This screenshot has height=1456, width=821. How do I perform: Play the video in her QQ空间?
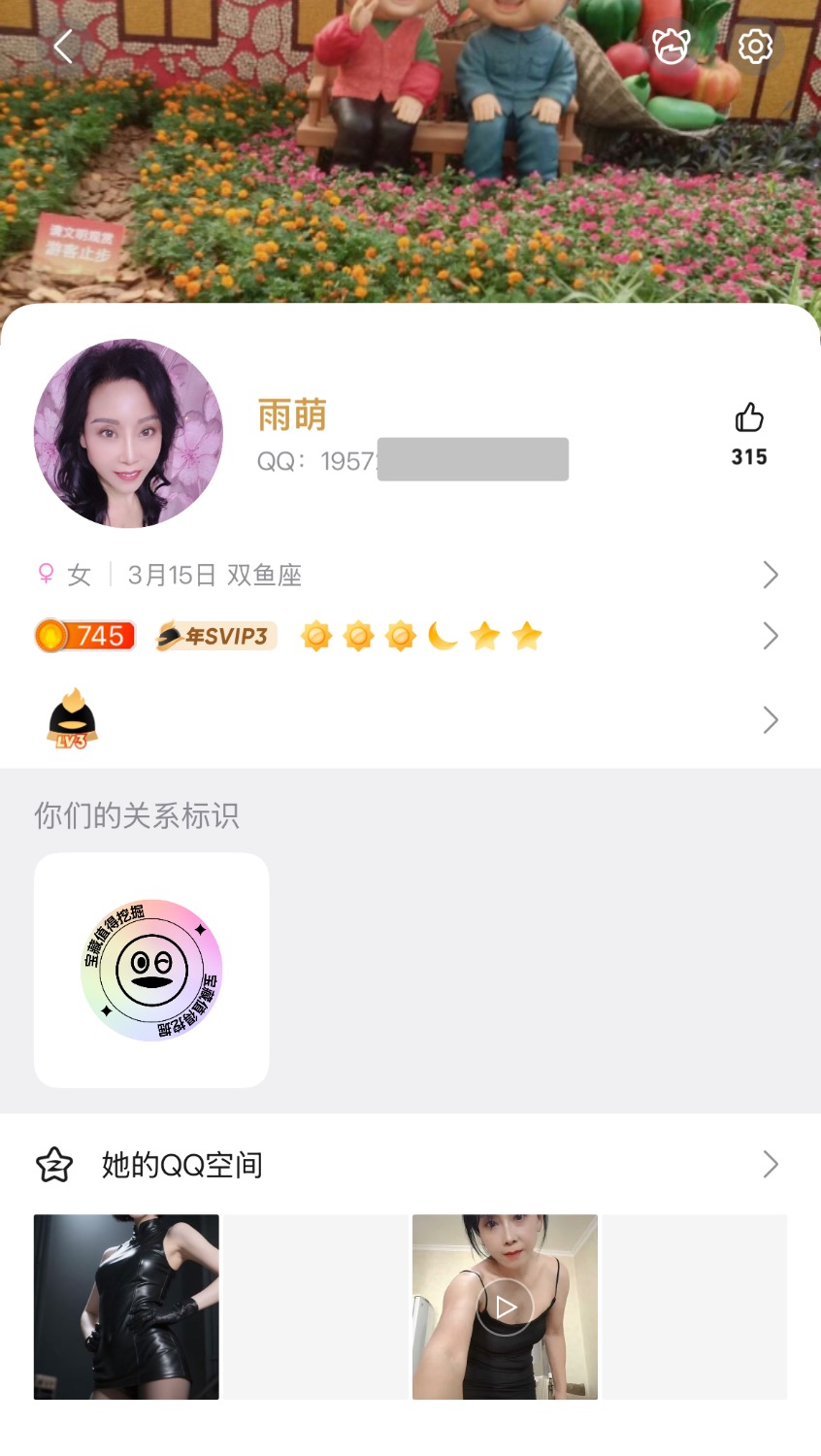tap(505, 1307)
